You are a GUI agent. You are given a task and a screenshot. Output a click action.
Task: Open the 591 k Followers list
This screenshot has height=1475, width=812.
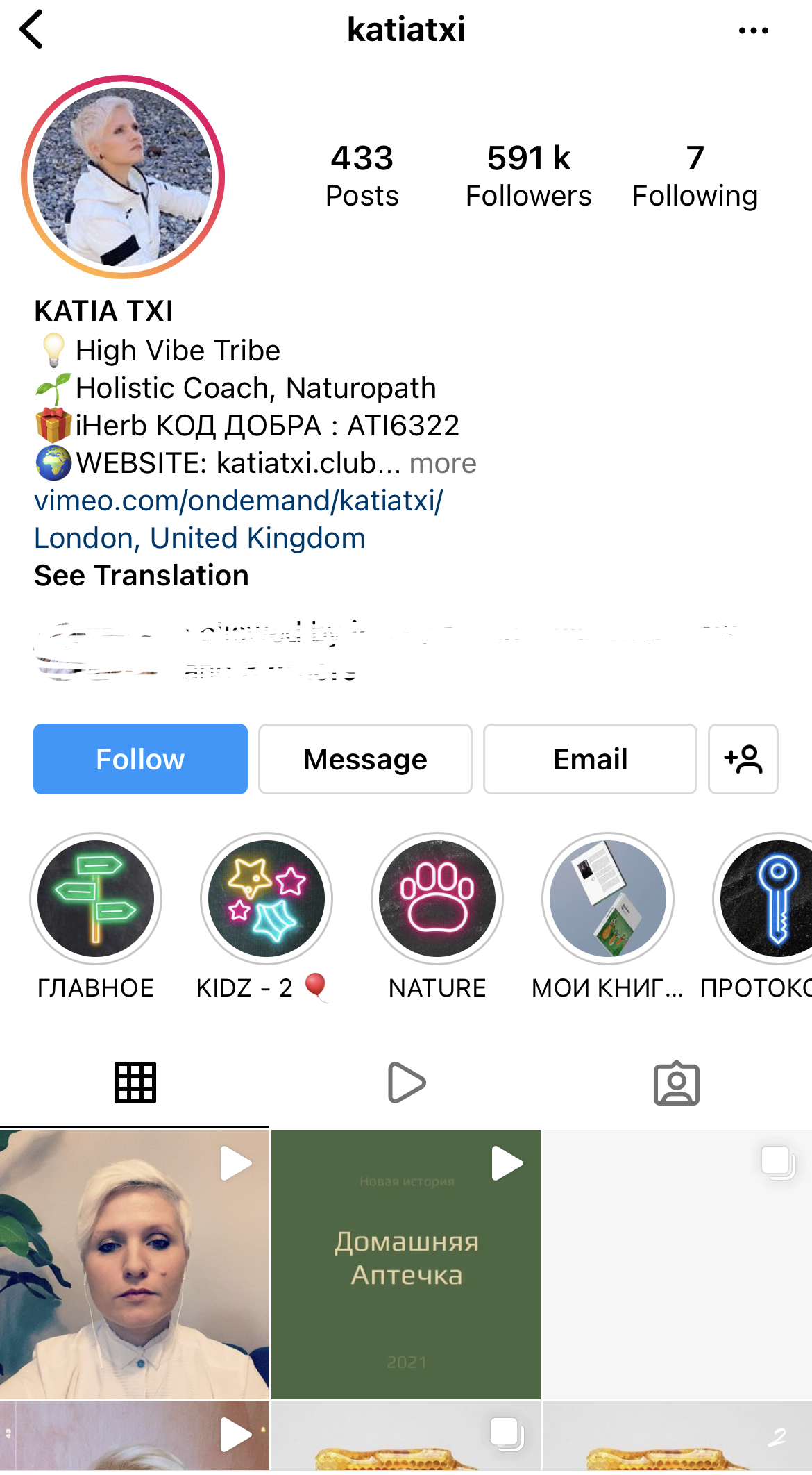click(x=528, y=176)
